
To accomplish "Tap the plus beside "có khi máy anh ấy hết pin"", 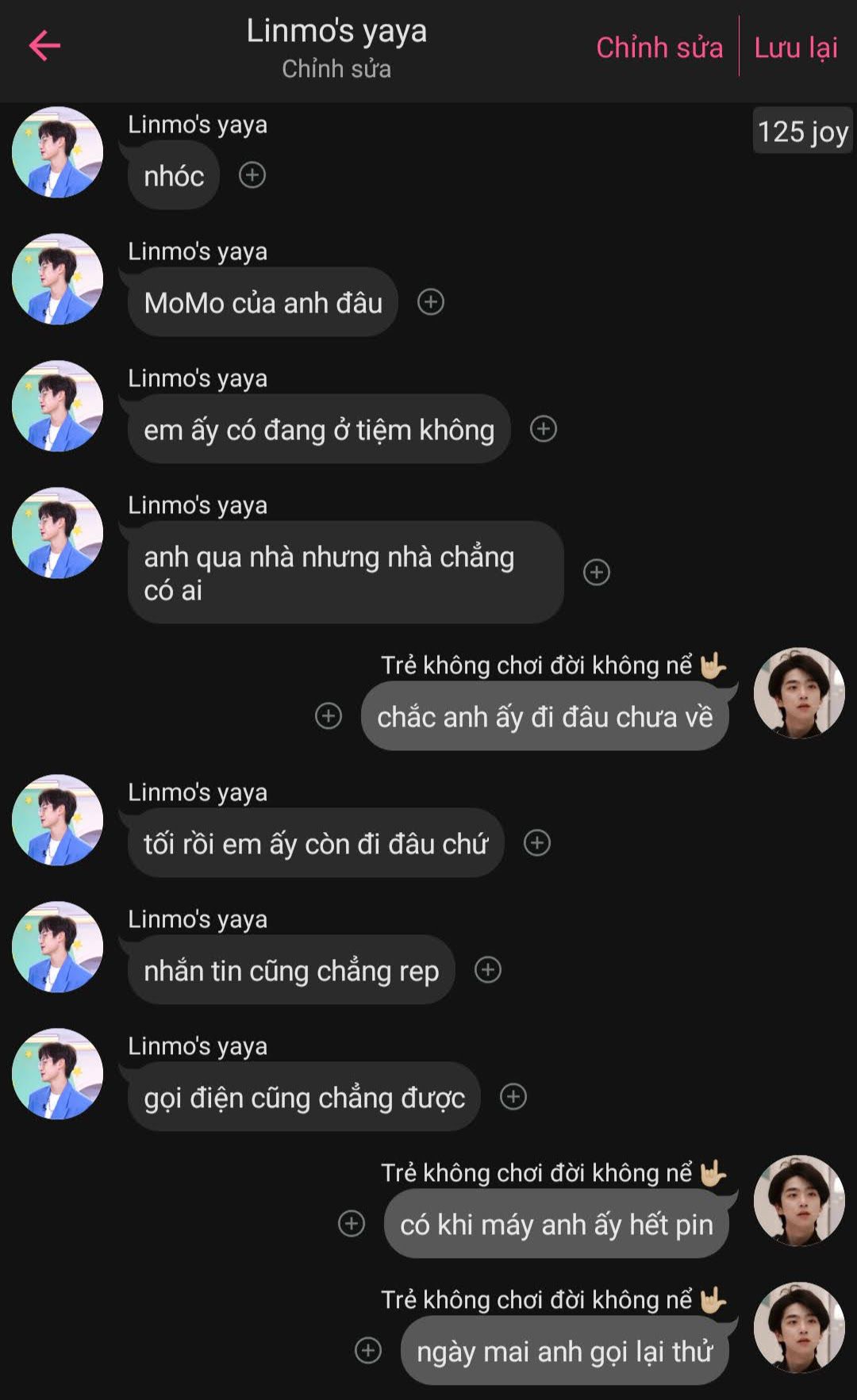I will [x=352, y=1223].
